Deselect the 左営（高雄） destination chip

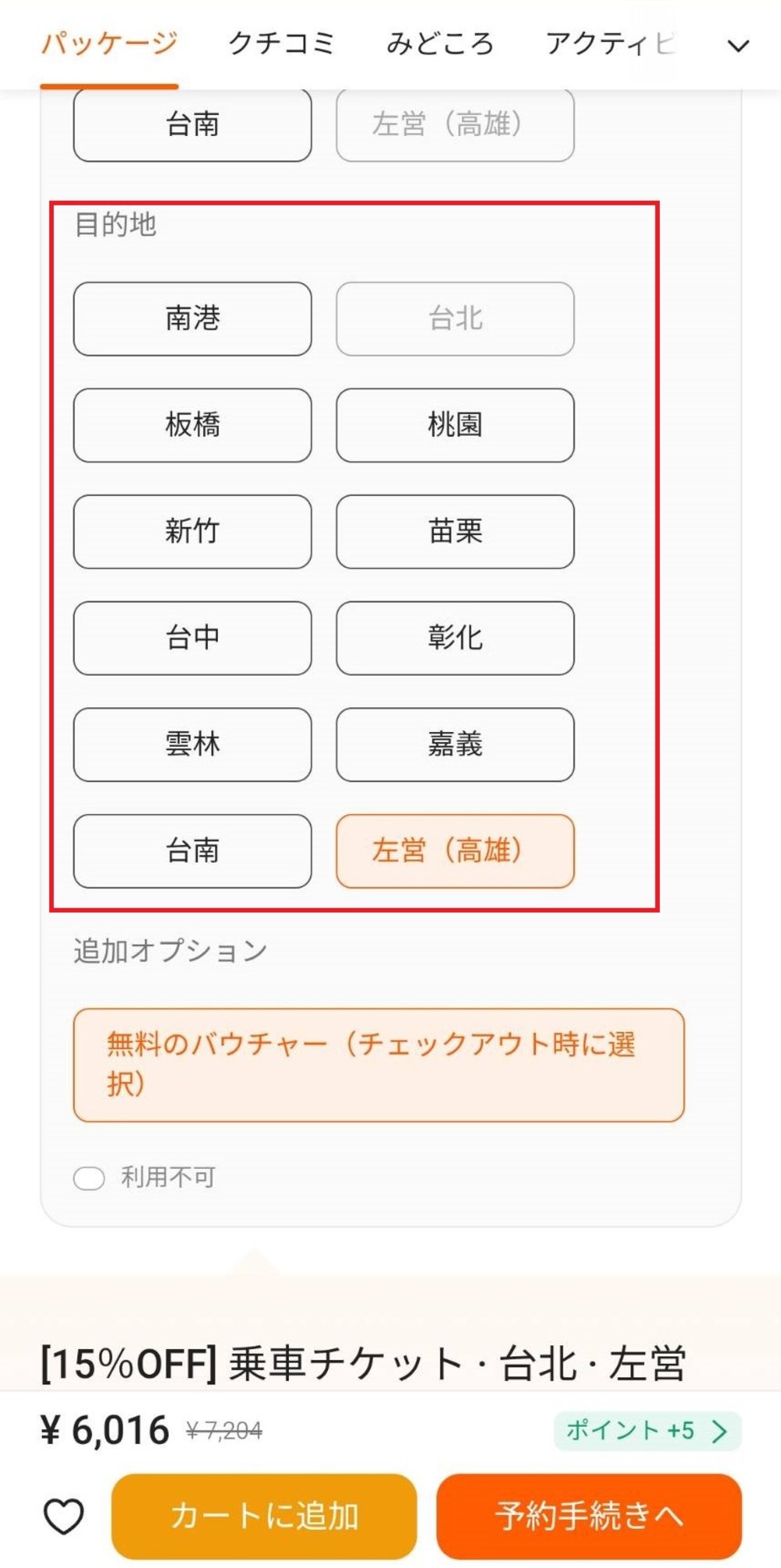[x=455, y=852]
